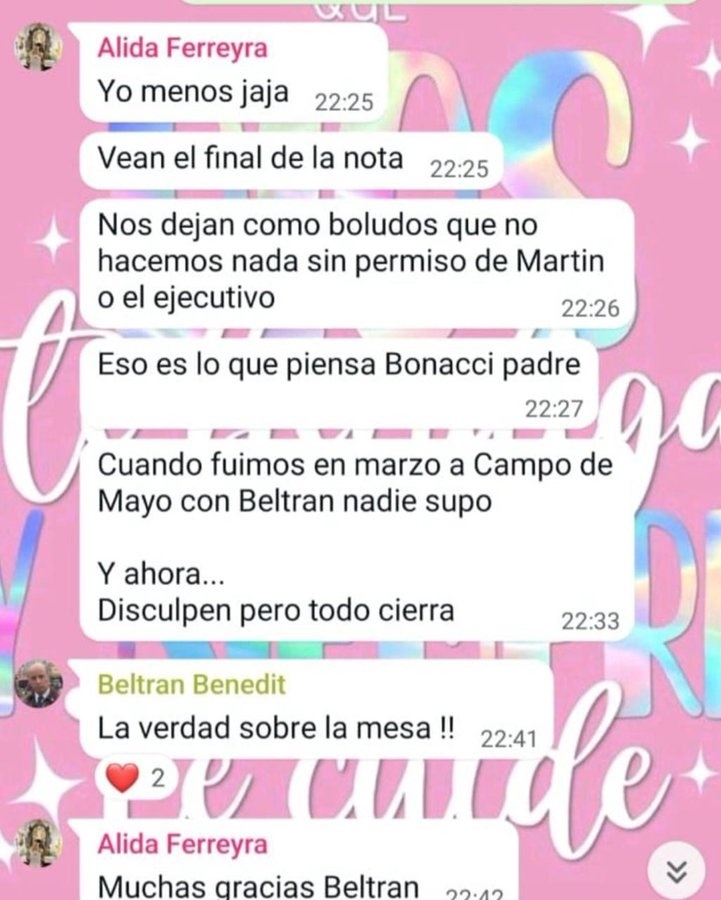Open Alida Ferreyra's avatar beside "Yo menos jaja"

pyautogui.click(x=40, y=48)
